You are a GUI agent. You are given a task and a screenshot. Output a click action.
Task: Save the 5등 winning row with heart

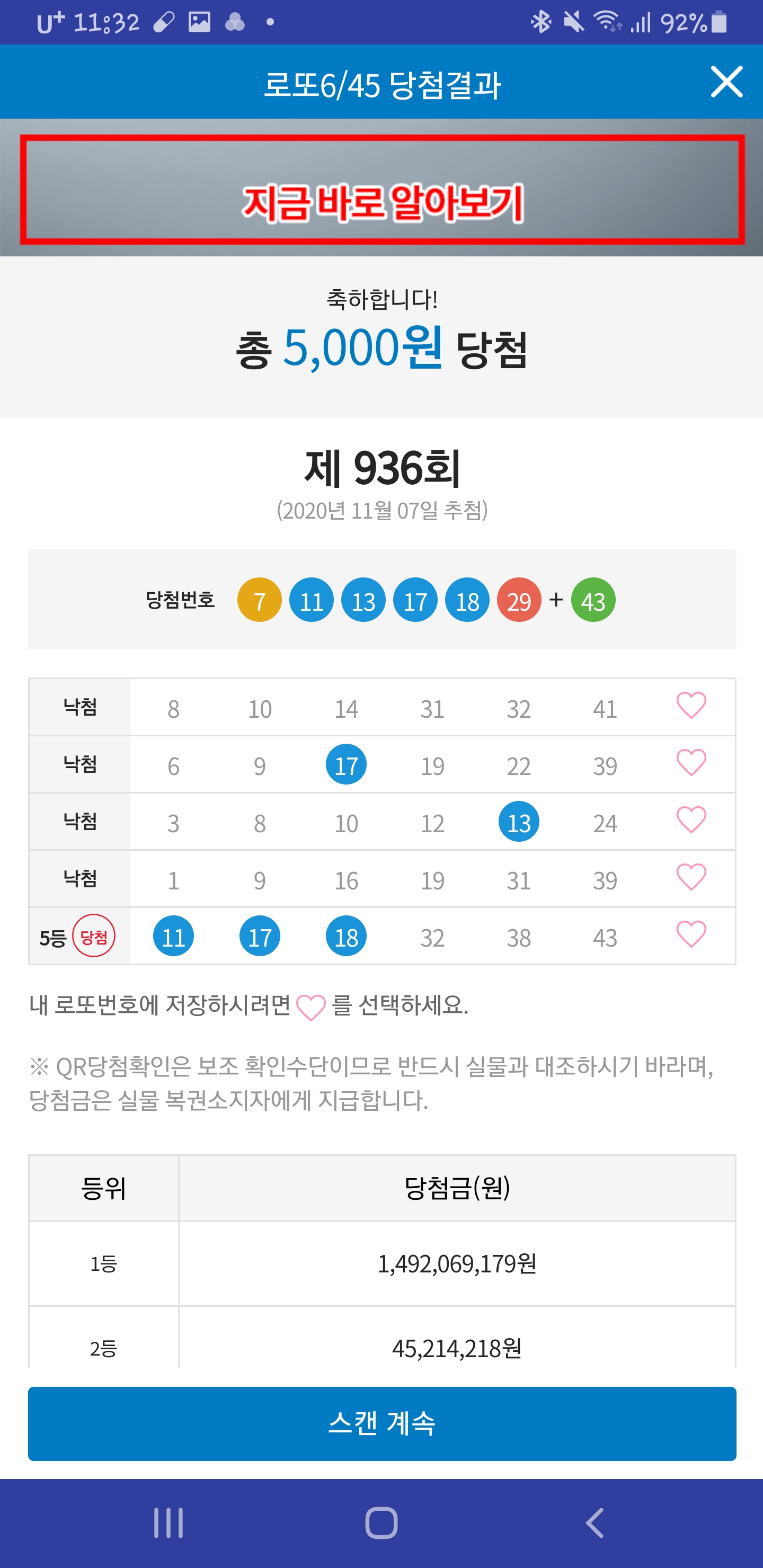691,935
